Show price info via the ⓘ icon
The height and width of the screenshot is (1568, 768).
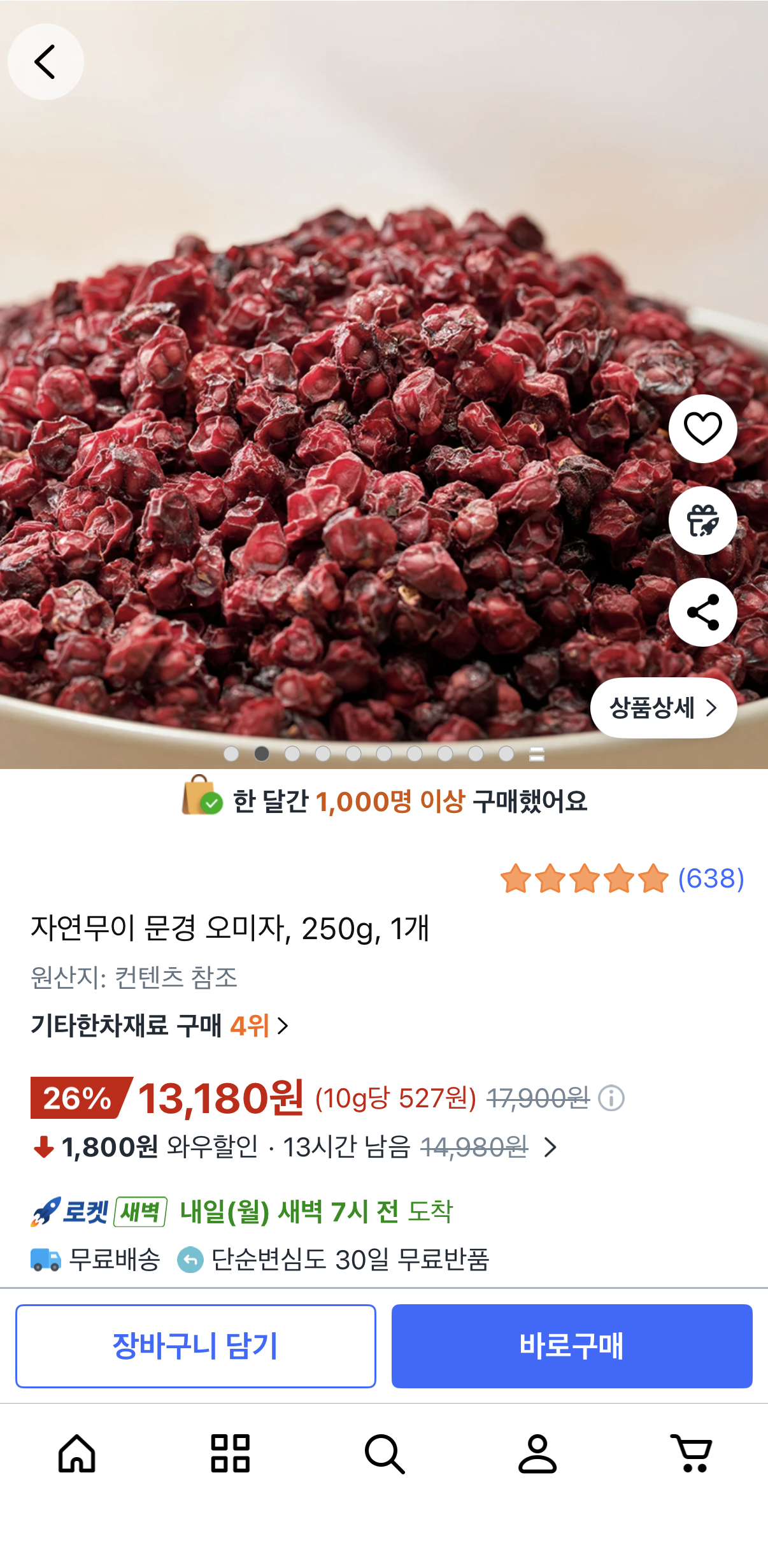(x=611, y=1098)
